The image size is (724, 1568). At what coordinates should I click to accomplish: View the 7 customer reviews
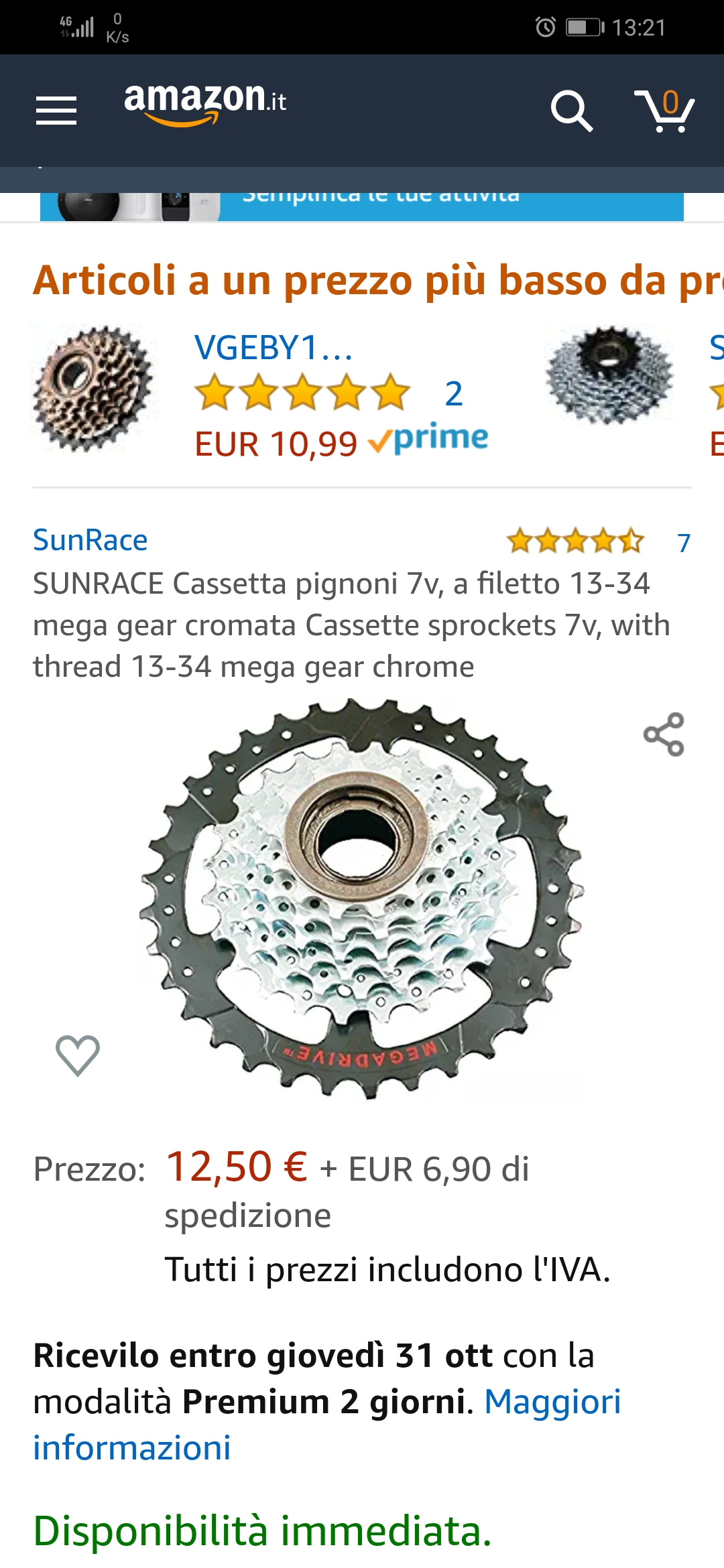click(683, 543)
